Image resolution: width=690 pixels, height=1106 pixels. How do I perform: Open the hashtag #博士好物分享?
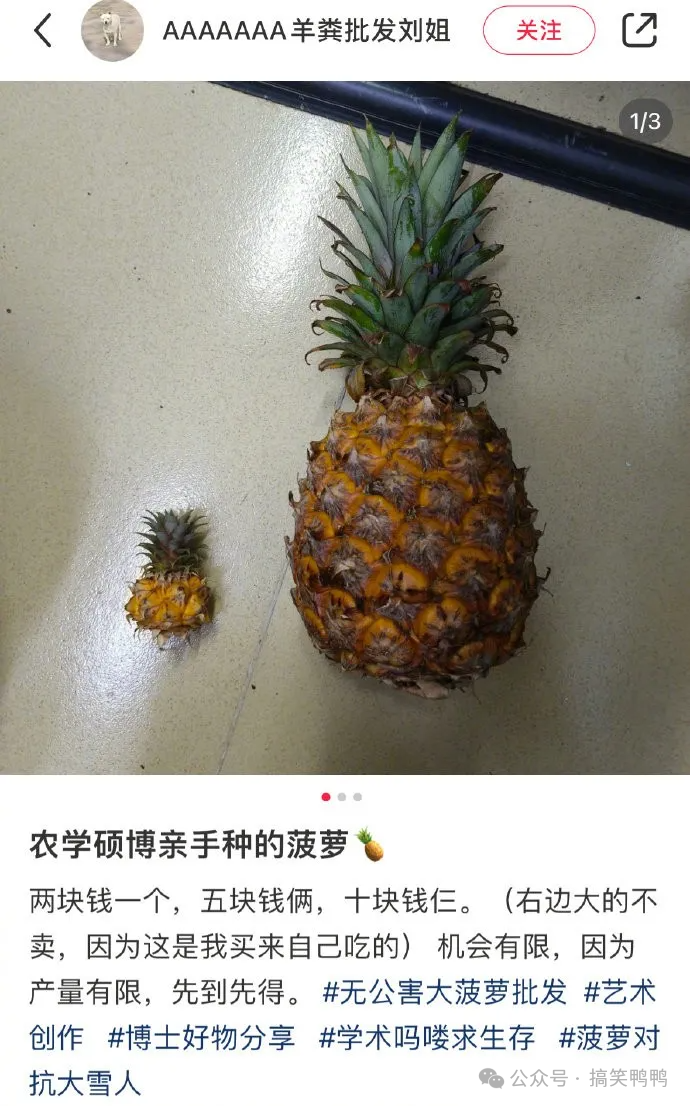click(200, 1038)
